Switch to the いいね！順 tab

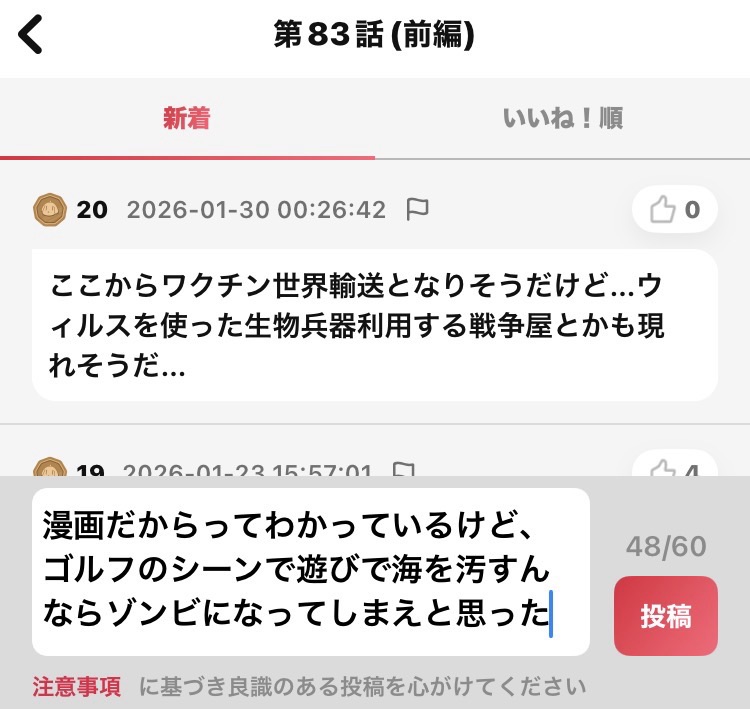pyautogui.click(x=563, y=119)
